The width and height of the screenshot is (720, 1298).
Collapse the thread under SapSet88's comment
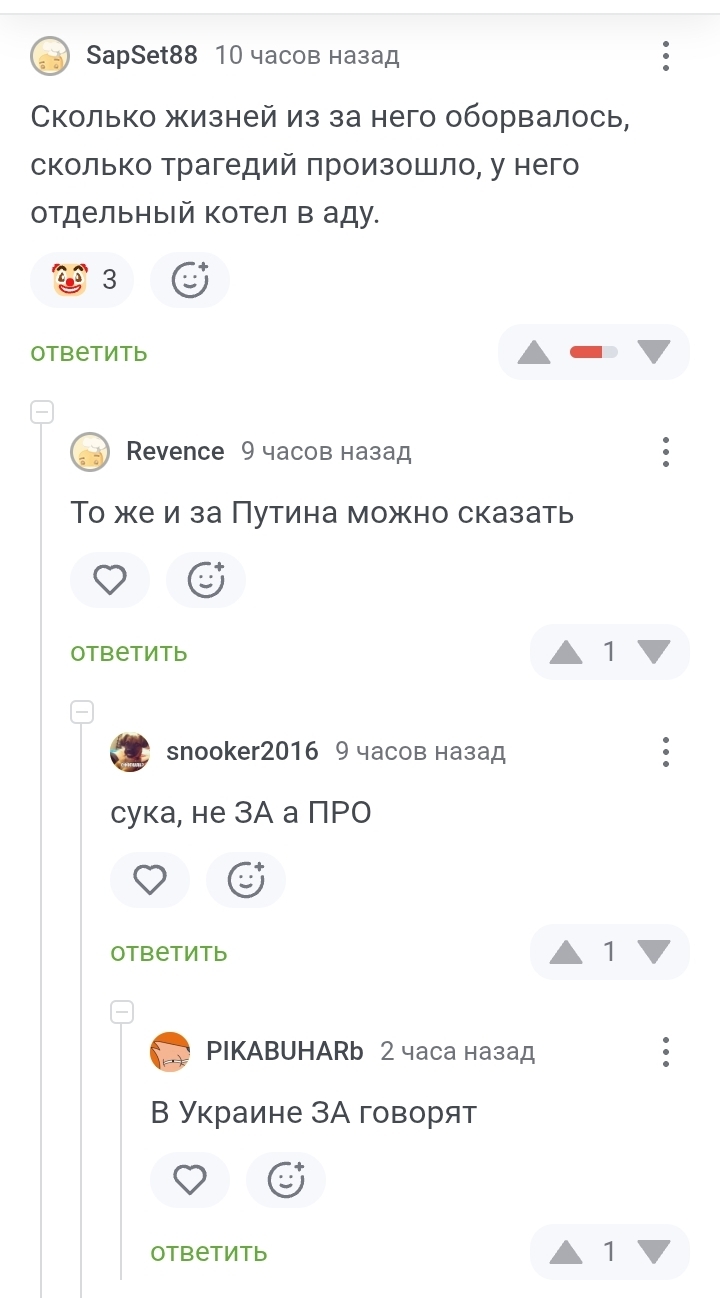coord(41,412)
